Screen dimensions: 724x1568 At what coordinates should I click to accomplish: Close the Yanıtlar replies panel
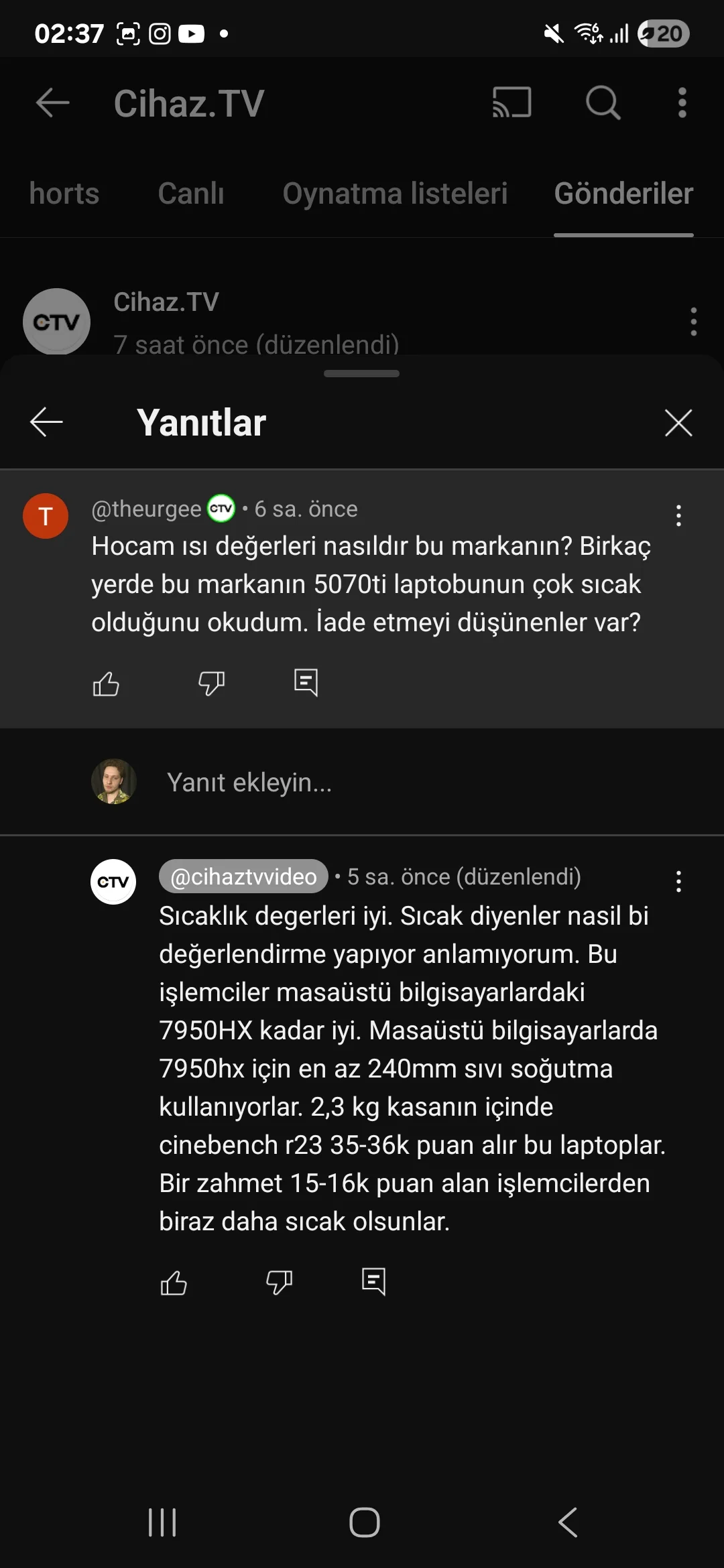(x=678, y=423)
